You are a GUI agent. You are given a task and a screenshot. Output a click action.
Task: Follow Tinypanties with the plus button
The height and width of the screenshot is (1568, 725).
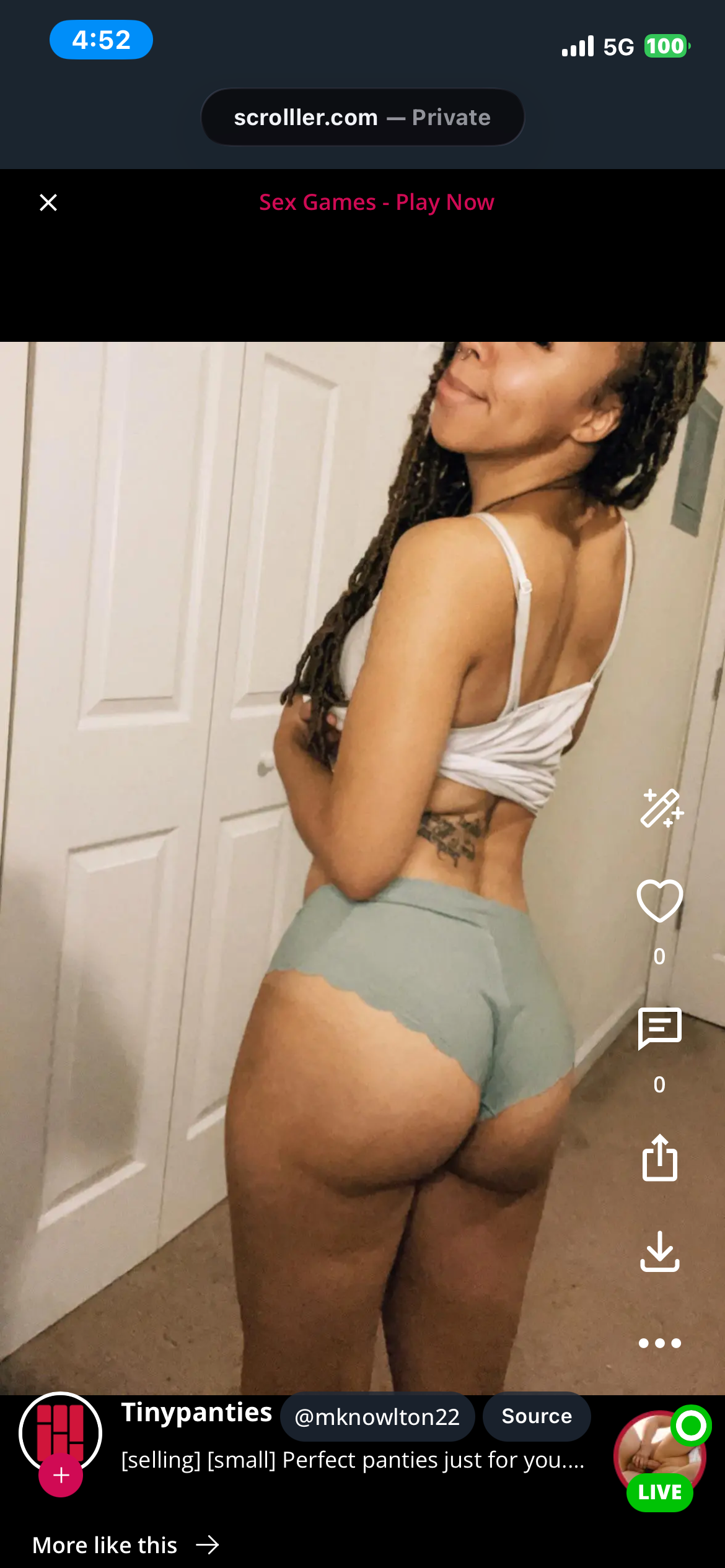click(61, 1475)
